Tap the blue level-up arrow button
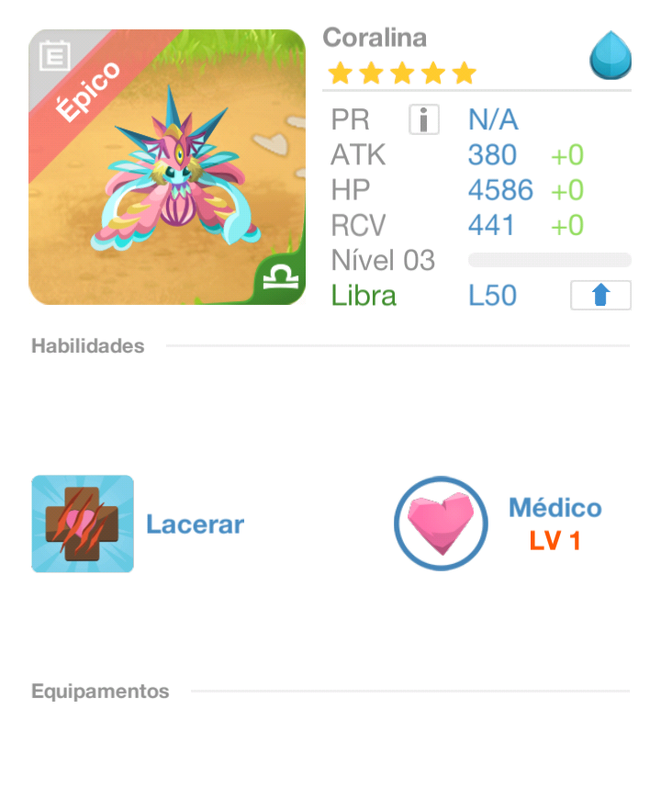 601,296
